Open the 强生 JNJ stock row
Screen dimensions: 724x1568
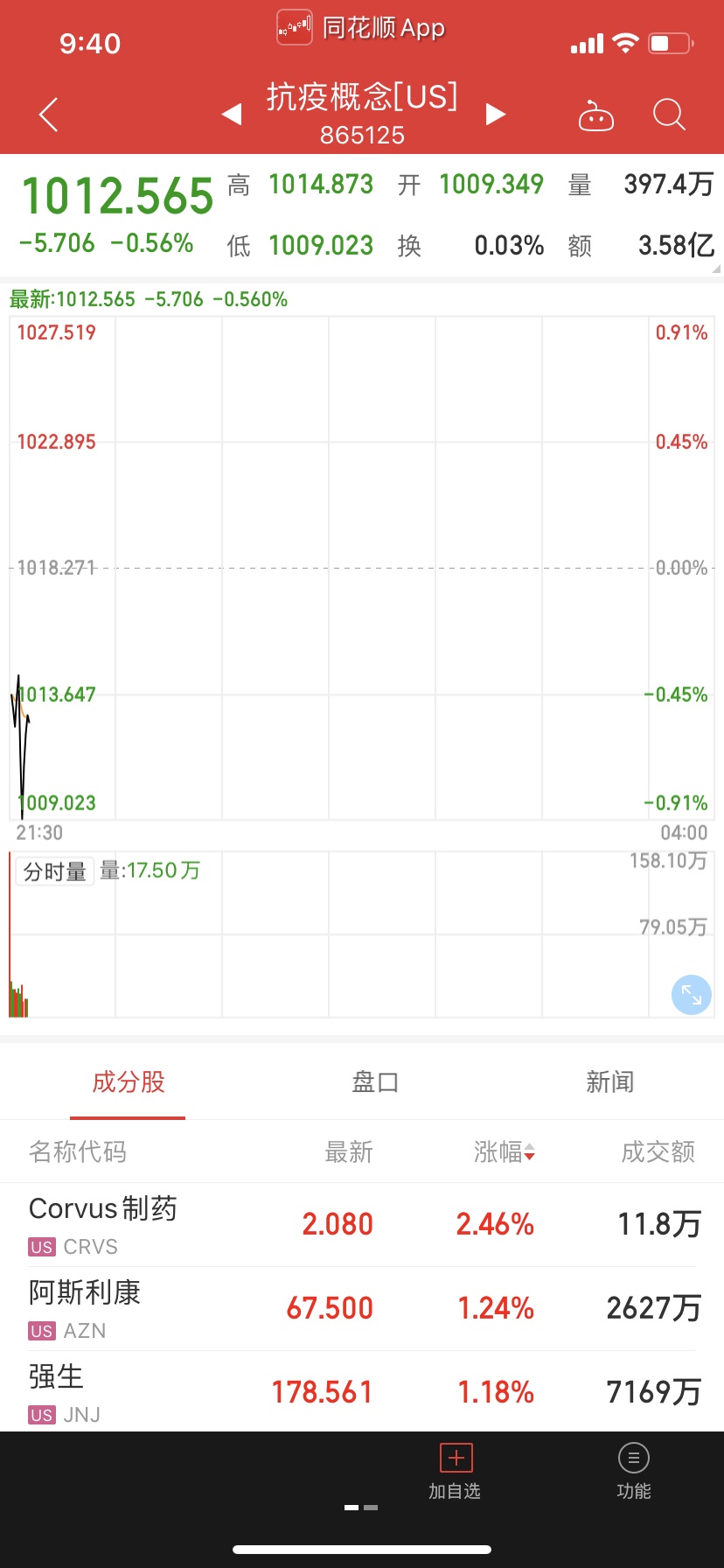362,1392
